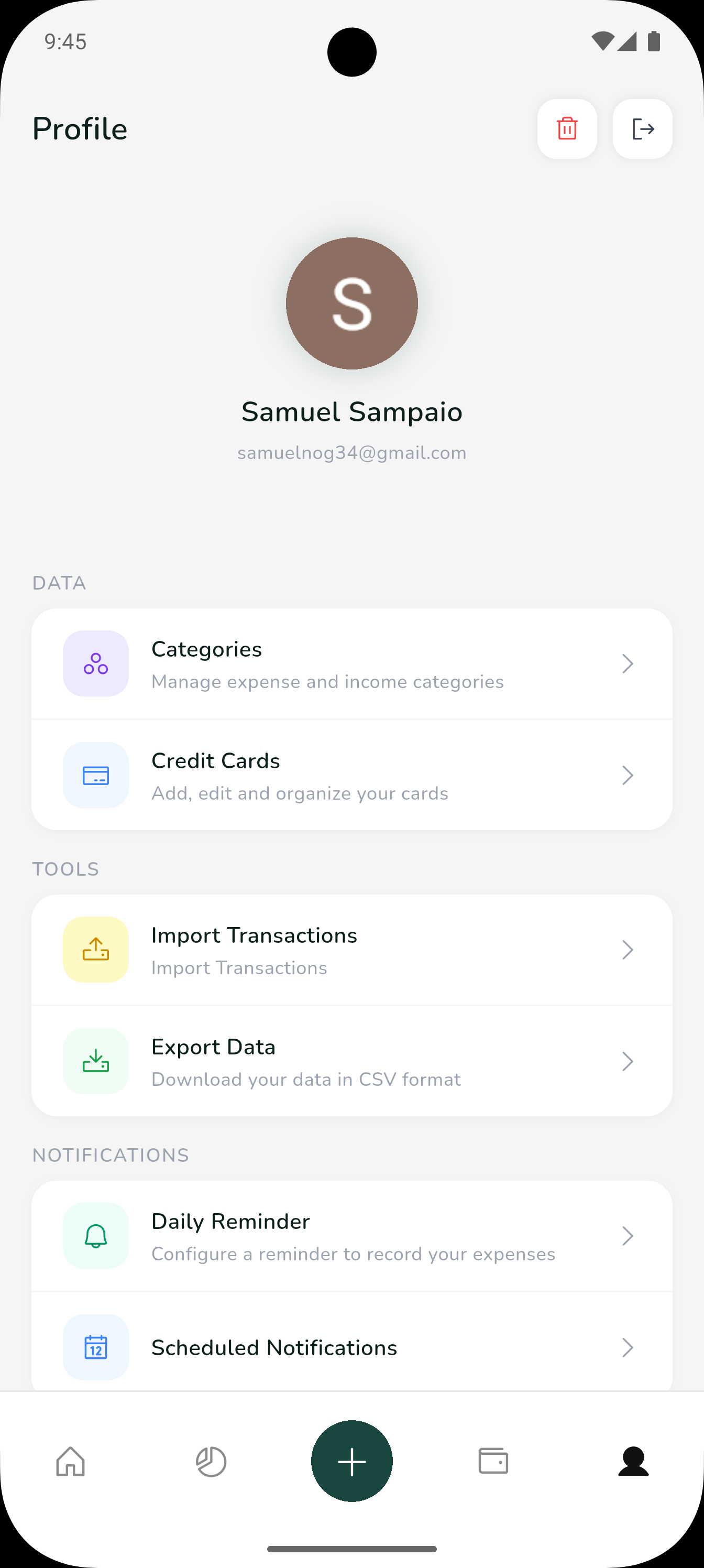Select the Categories icon
This screenshot has height=1568, width=704.
click(x=95, y=663)
